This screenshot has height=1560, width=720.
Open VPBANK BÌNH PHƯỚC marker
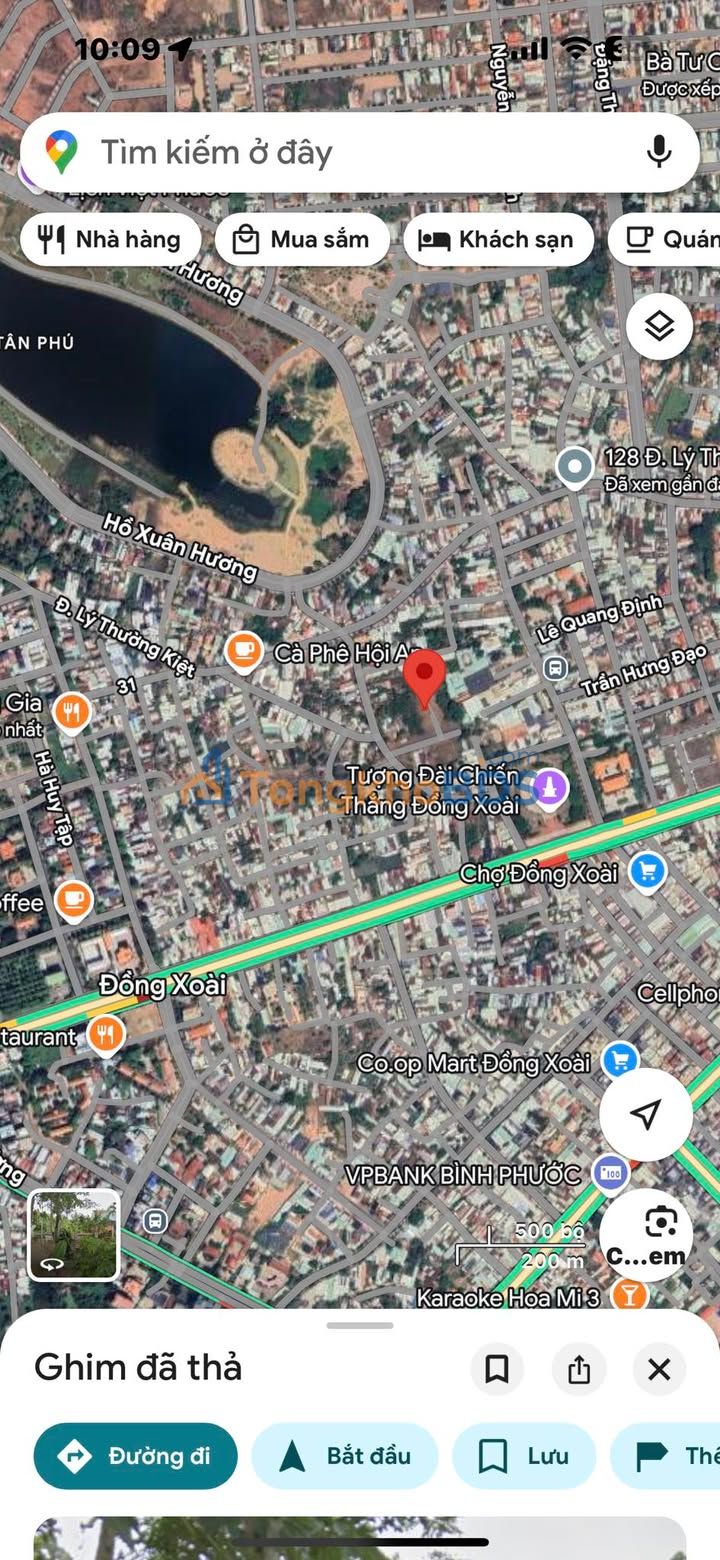click(x=610, y=1174)
